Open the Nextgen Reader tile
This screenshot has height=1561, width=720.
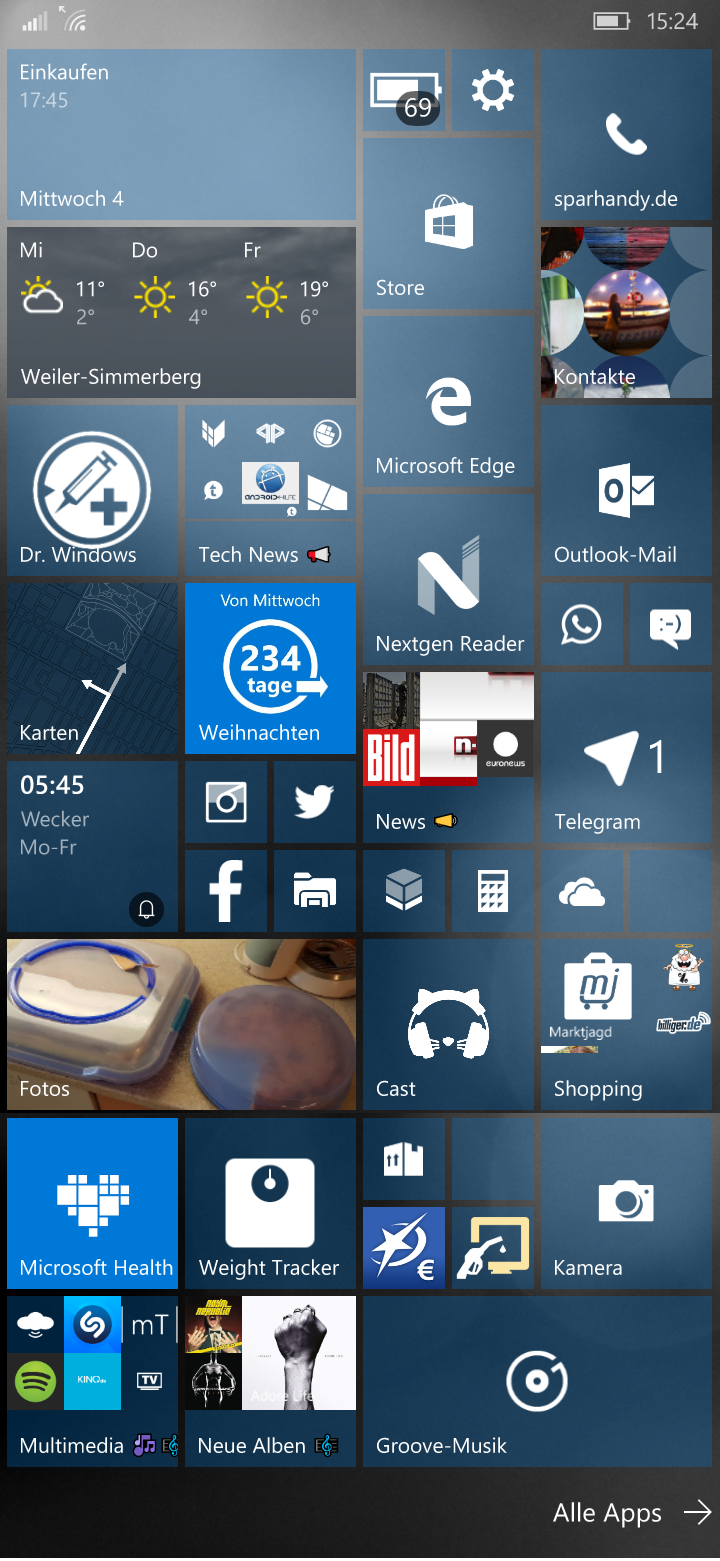click(x=448, y=580)
